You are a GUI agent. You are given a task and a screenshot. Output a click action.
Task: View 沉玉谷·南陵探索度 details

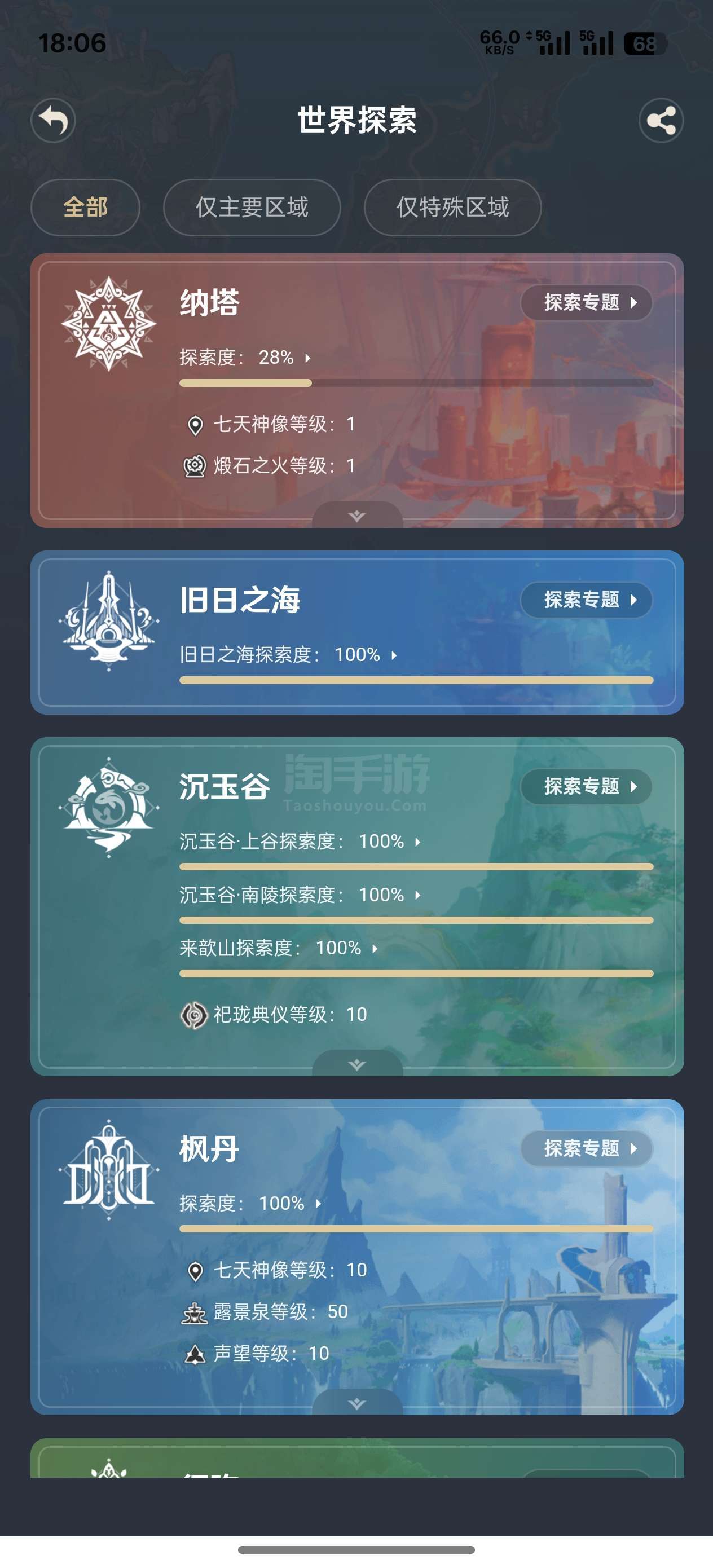point(300,895)
